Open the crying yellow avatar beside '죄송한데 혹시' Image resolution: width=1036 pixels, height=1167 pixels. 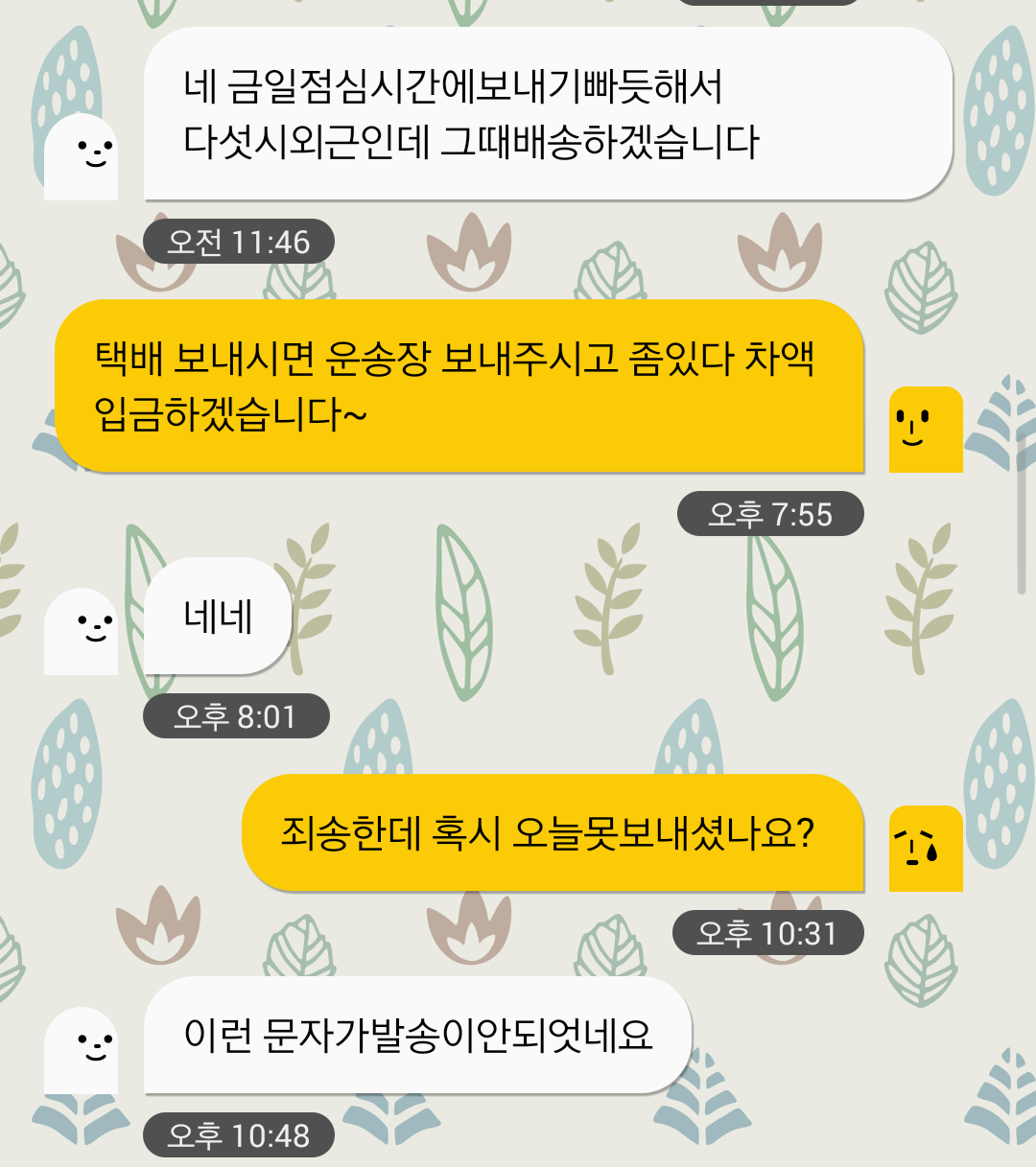(926, 849)
